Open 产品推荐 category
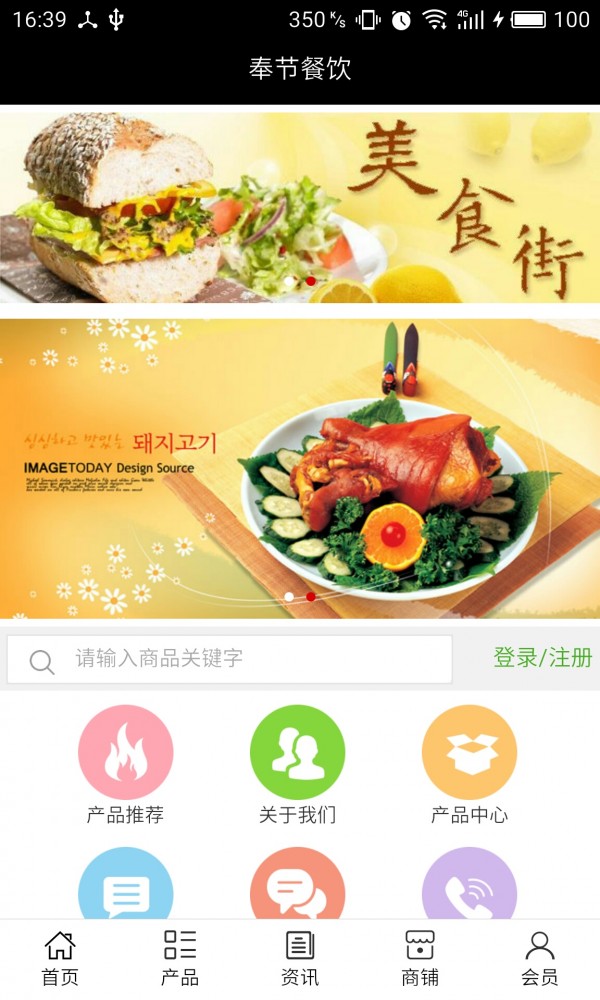 coord(126,765)
